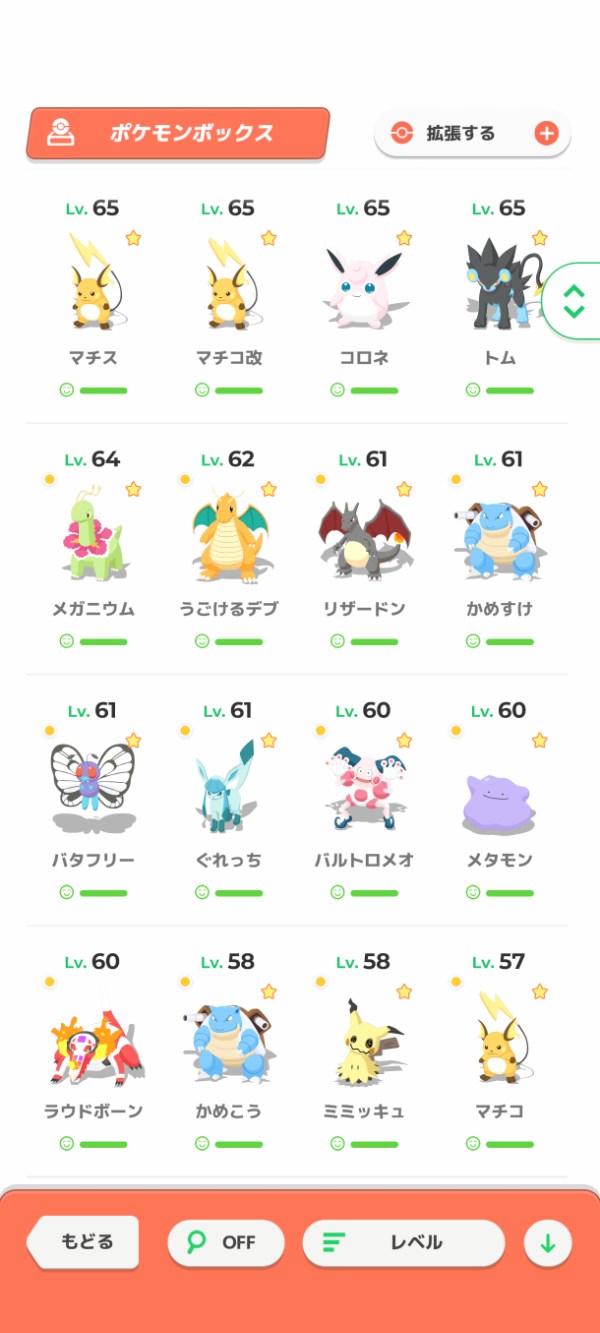Reverse sort order with the down arrow

coord(547,1244)
